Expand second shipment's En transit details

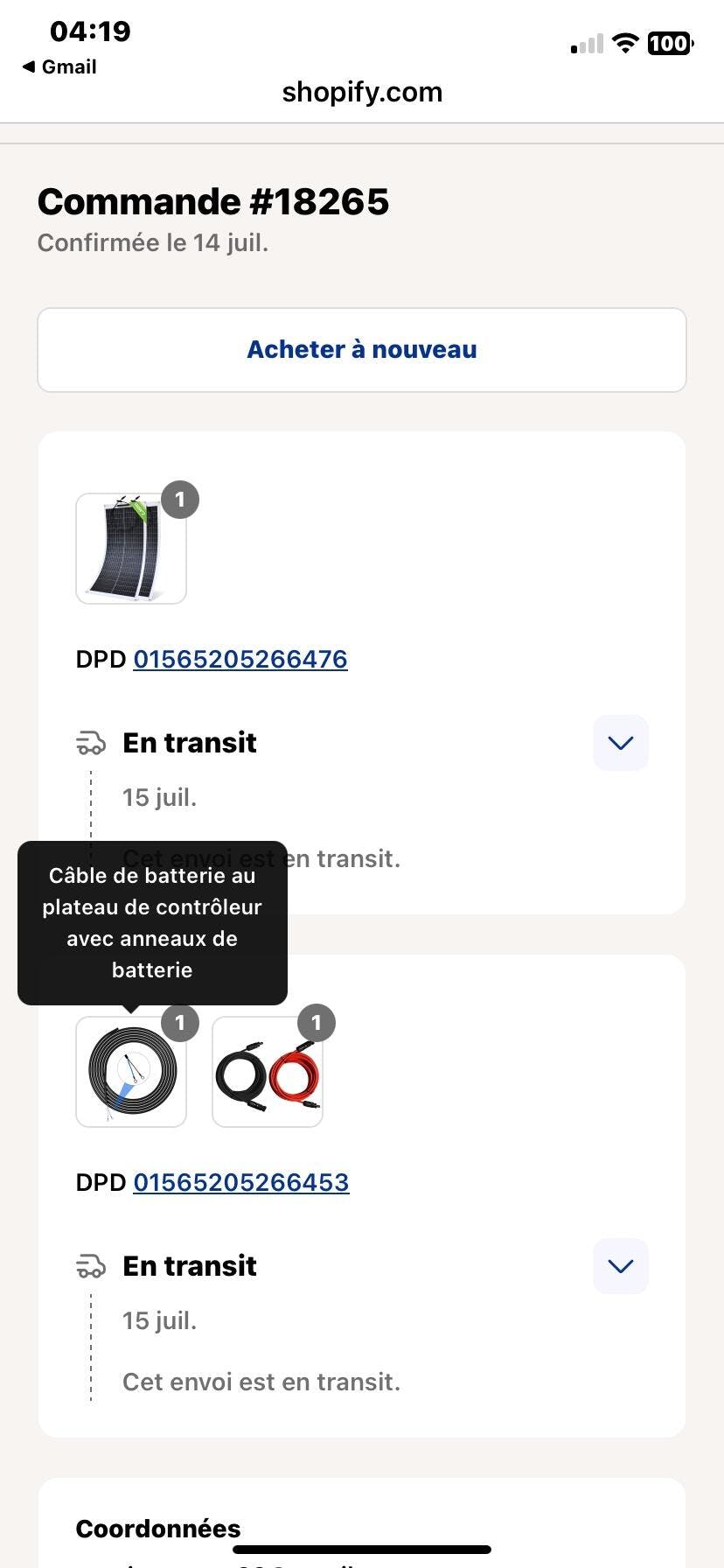click(x=621, y=1266)
